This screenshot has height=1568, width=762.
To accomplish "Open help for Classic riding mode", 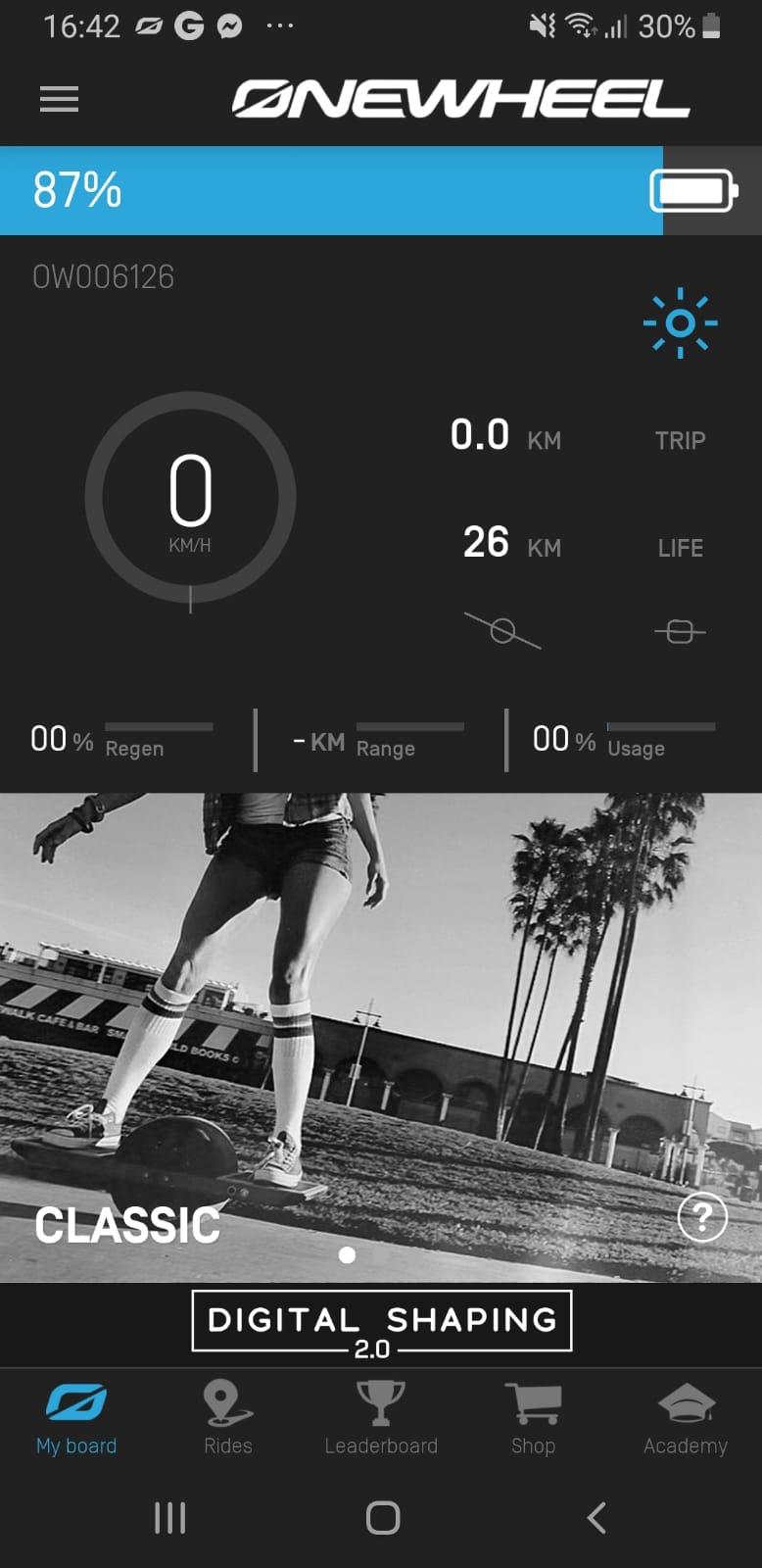I will pyautogui.click(x=702, y=1217).
